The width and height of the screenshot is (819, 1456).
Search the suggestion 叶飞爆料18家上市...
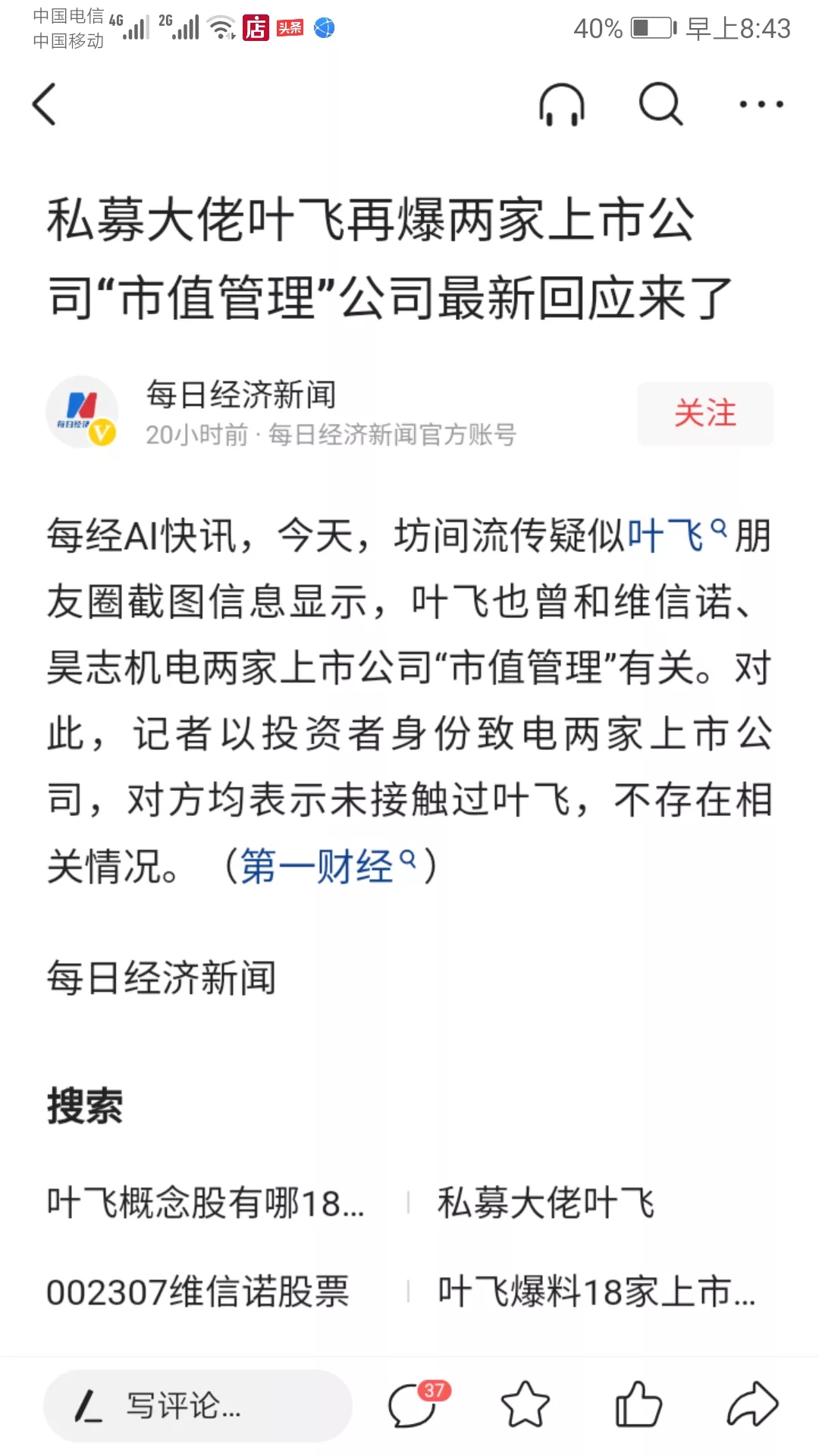click(596, 1291)
